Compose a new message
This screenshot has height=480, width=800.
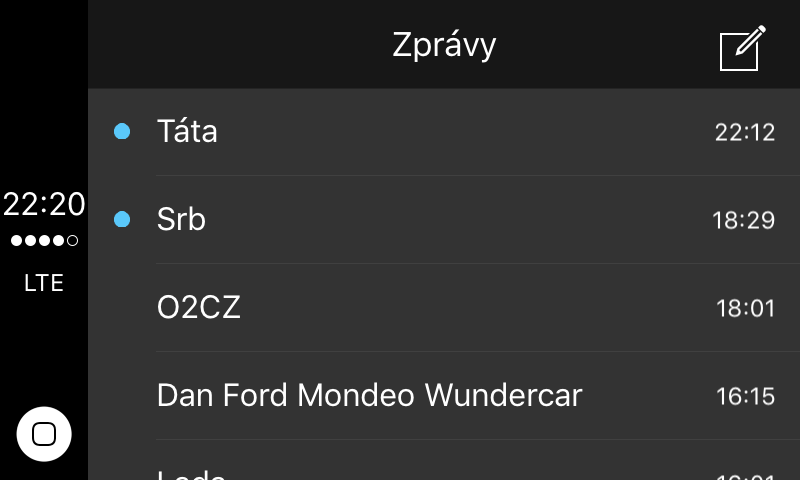point(742,47)
